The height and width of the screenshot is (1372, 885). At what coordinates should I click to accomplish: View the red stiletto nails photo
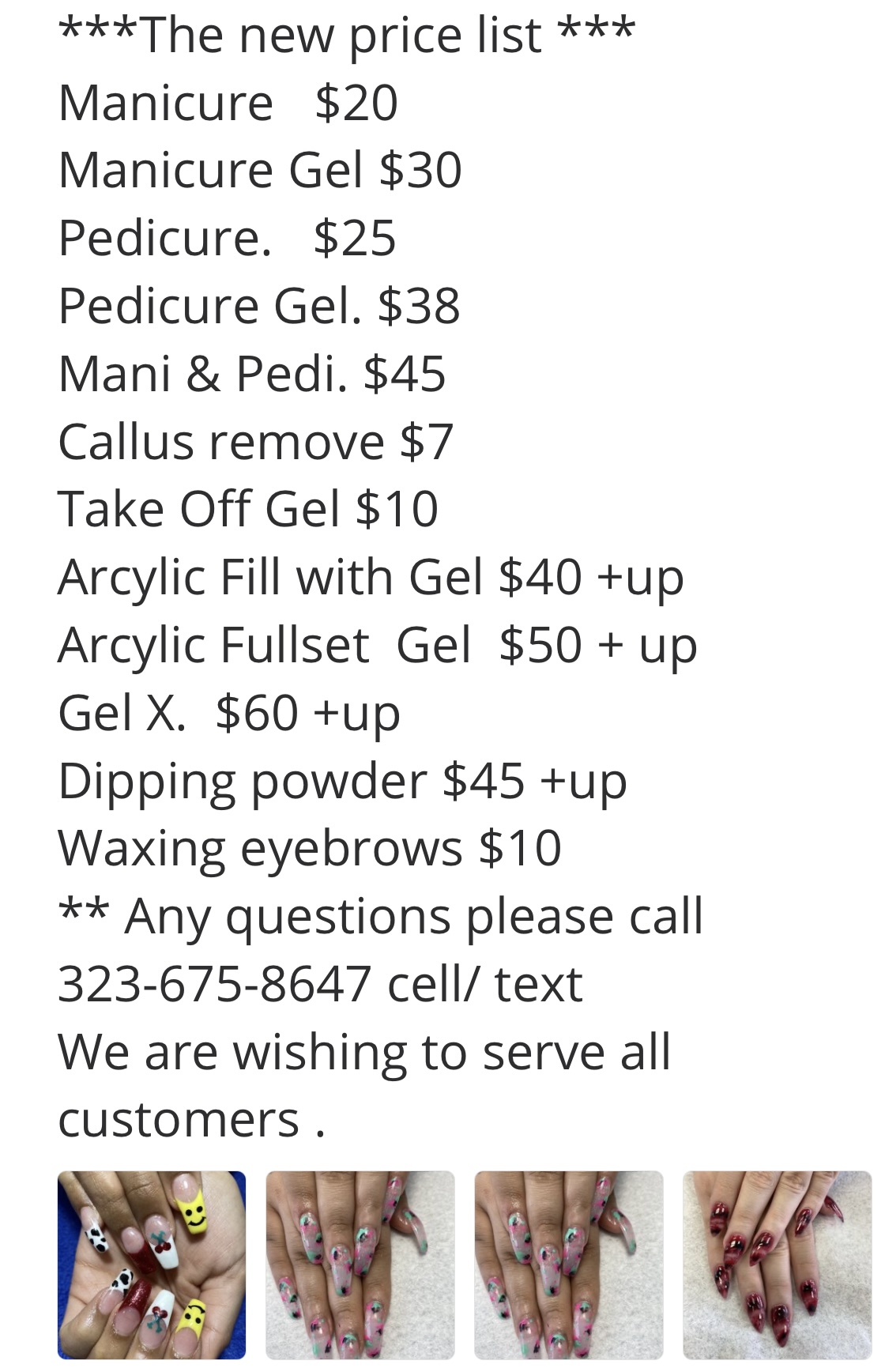tap(777, 1265)
